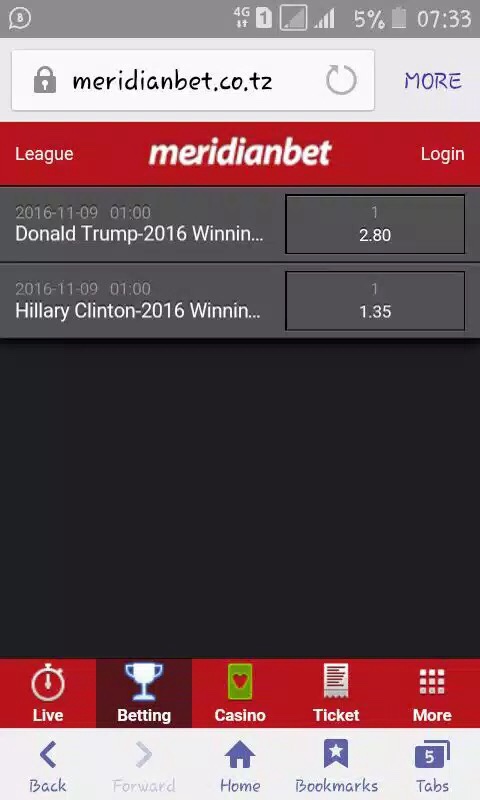The width and height of the screenshot is (480, 800).
Task: Open the browser MORE menu
Action: (433, 81)
